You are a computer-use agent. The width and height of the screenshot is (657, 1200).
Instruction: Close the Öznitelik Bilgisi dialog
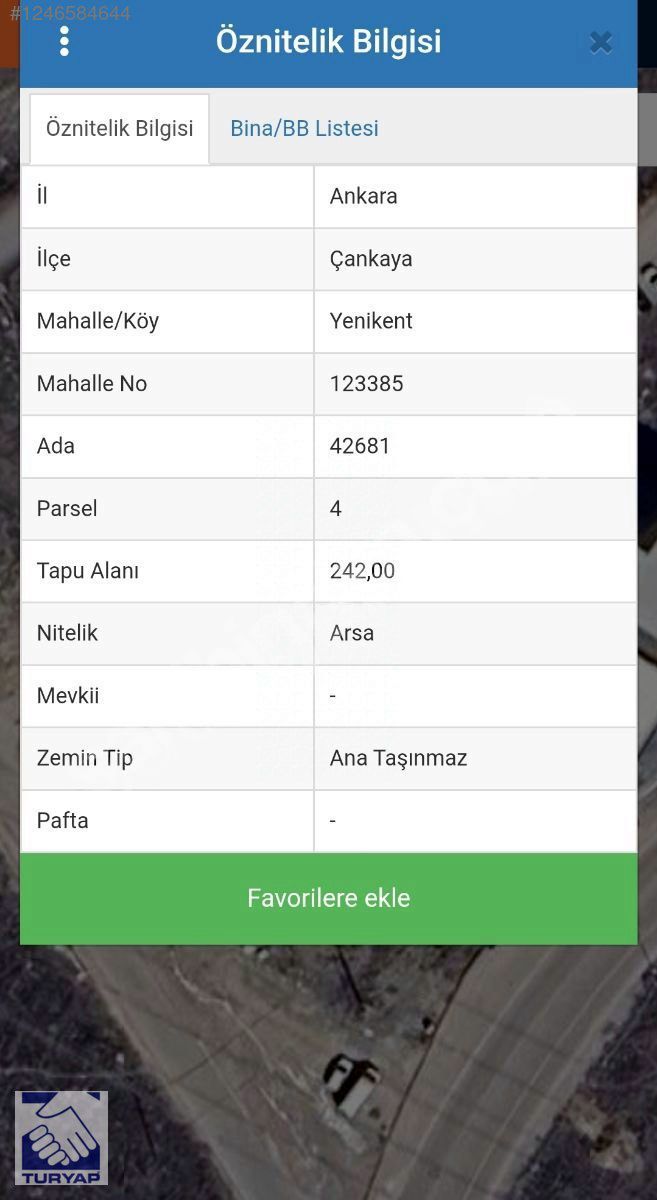(600, 42)
